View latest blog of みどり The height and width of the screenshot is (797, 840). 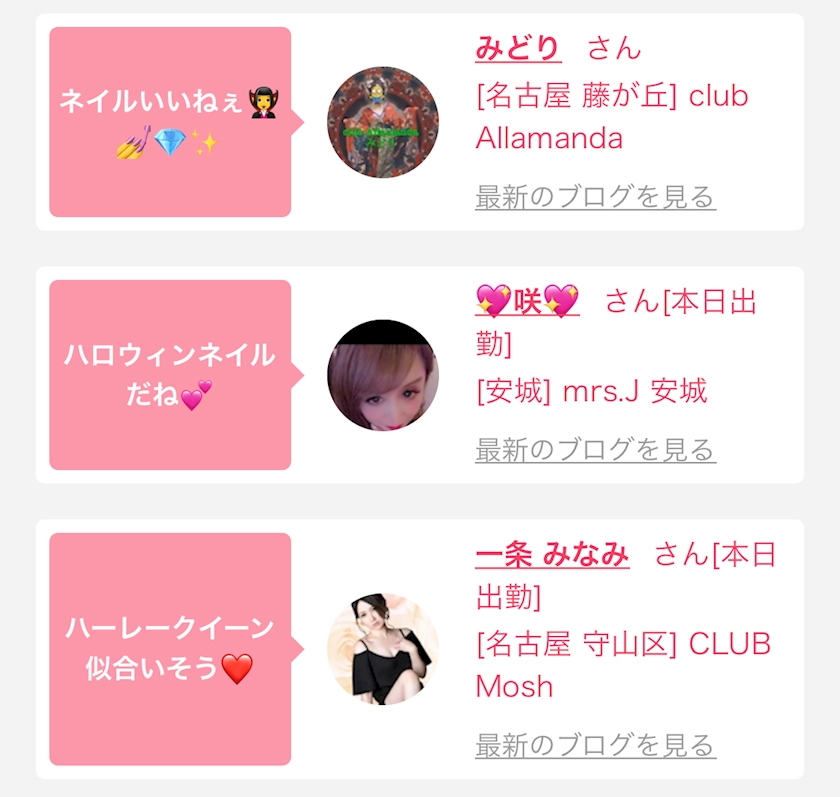[595, 197]
